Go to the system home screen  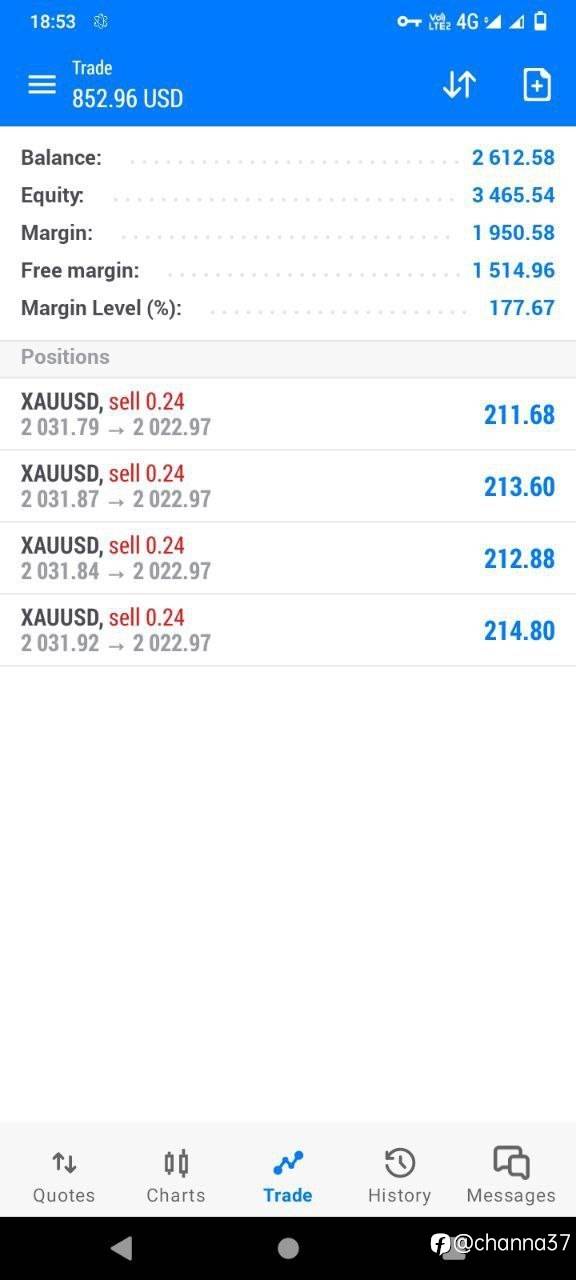[288, 1247]
